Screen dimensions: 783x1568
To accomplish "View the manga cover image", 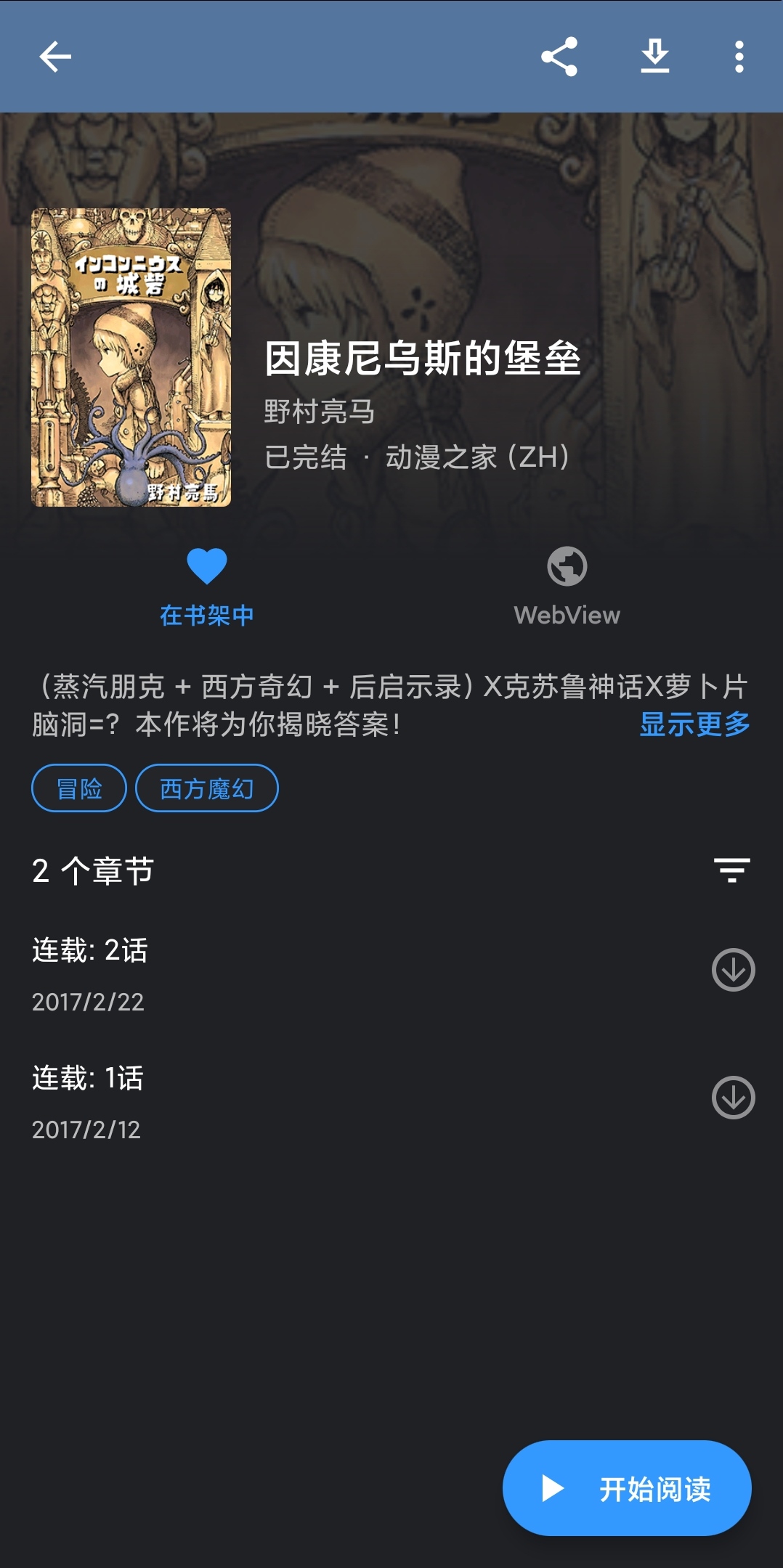I will tap(131, 357).
